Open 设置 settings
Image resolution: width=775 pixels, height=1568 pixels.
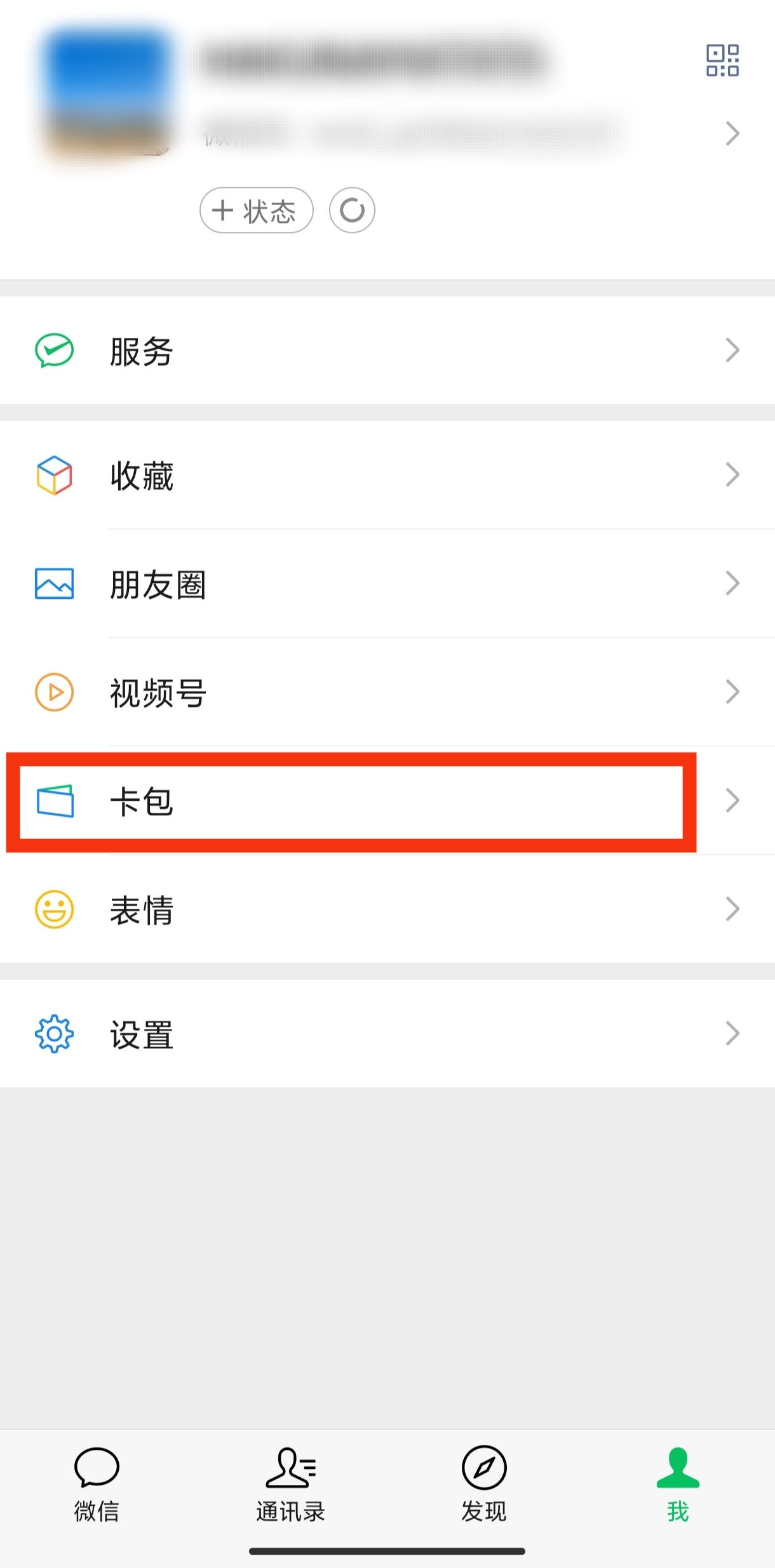[x=387, y=1034]
